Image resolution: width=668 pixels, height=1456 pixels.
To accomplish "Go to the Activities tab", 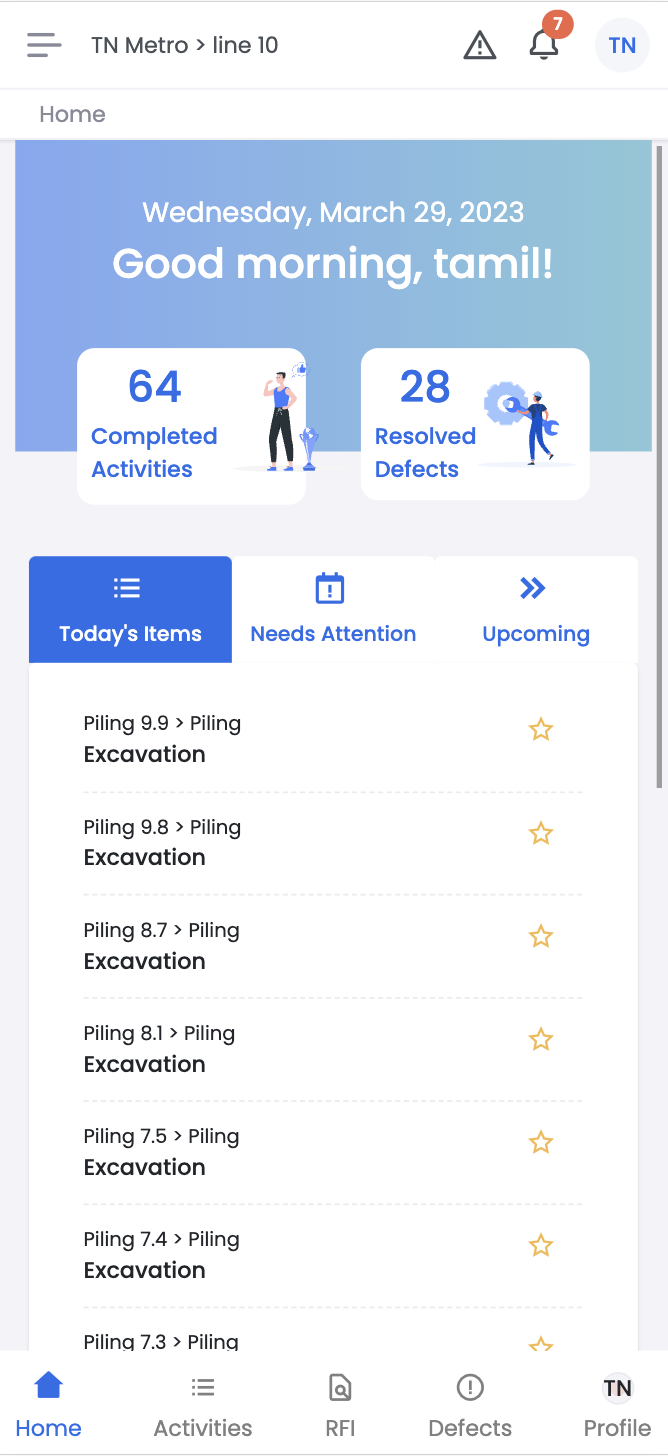I will [203, 1406].
